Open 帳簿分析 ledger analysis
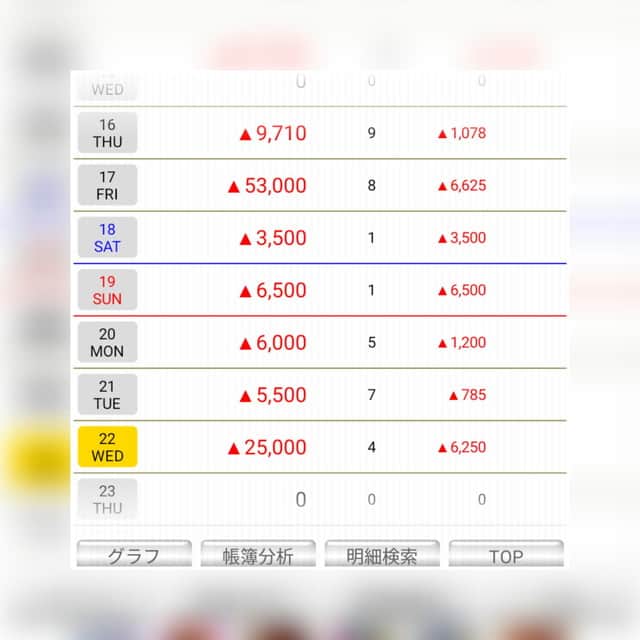This screenshot has height=640, width=640. [258, 555]
